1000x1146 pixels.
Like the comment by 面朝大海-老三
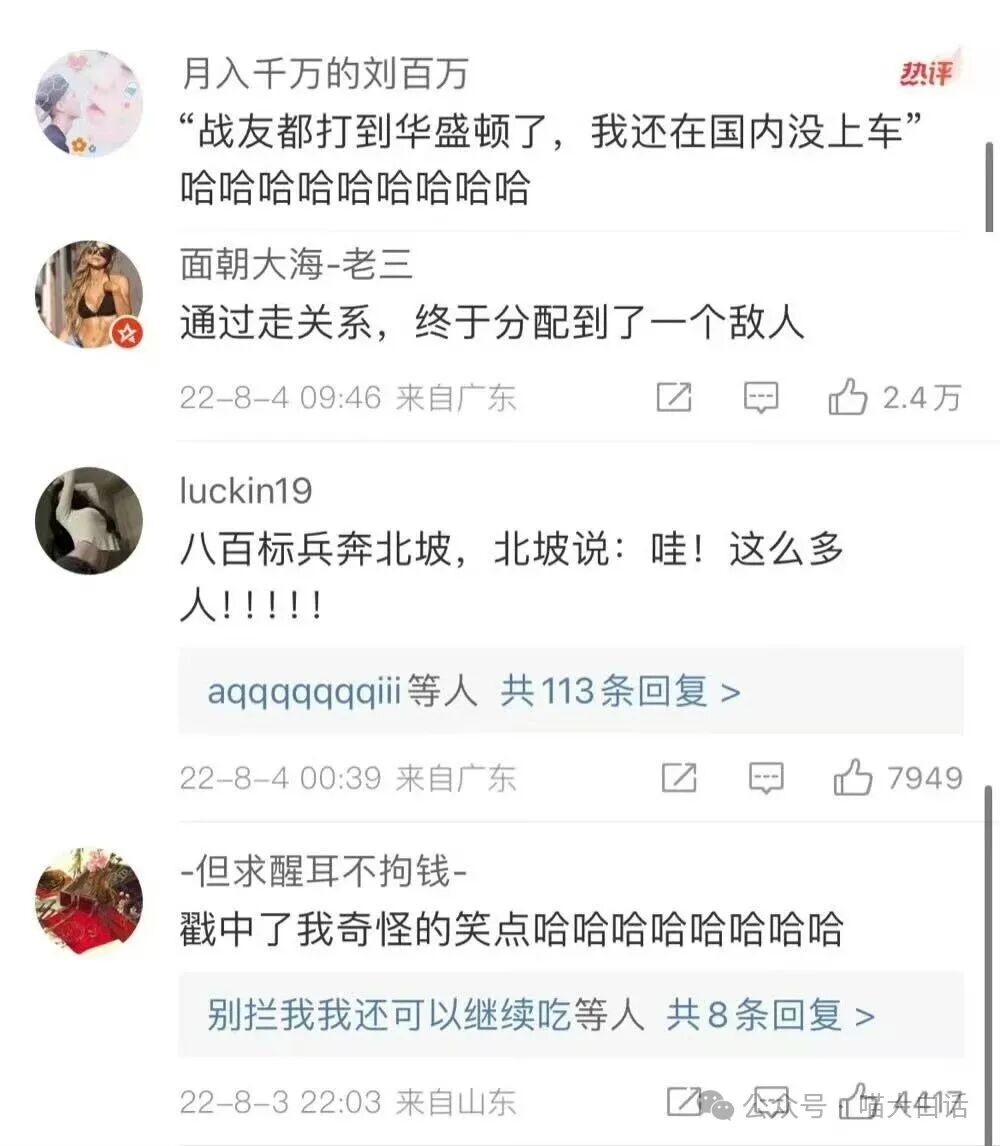pos(848,398)
